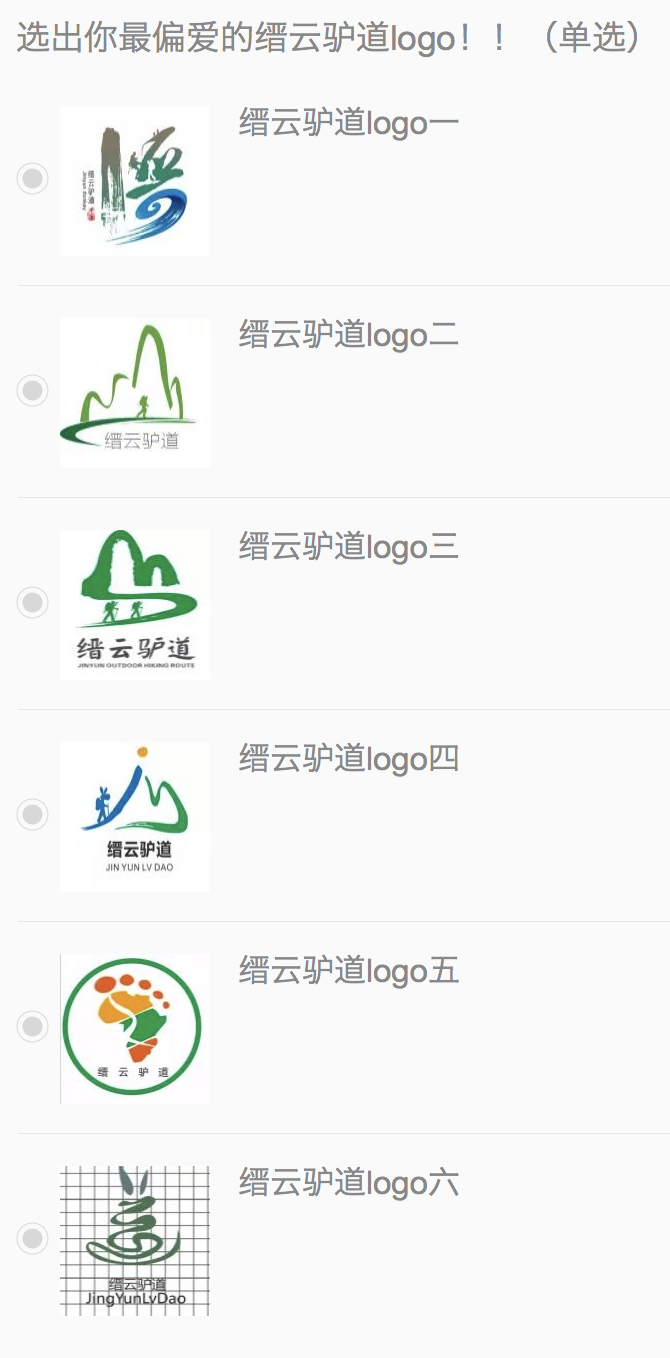Pick the radio button for 缙云驴道logo三

[x=33, y=603]
